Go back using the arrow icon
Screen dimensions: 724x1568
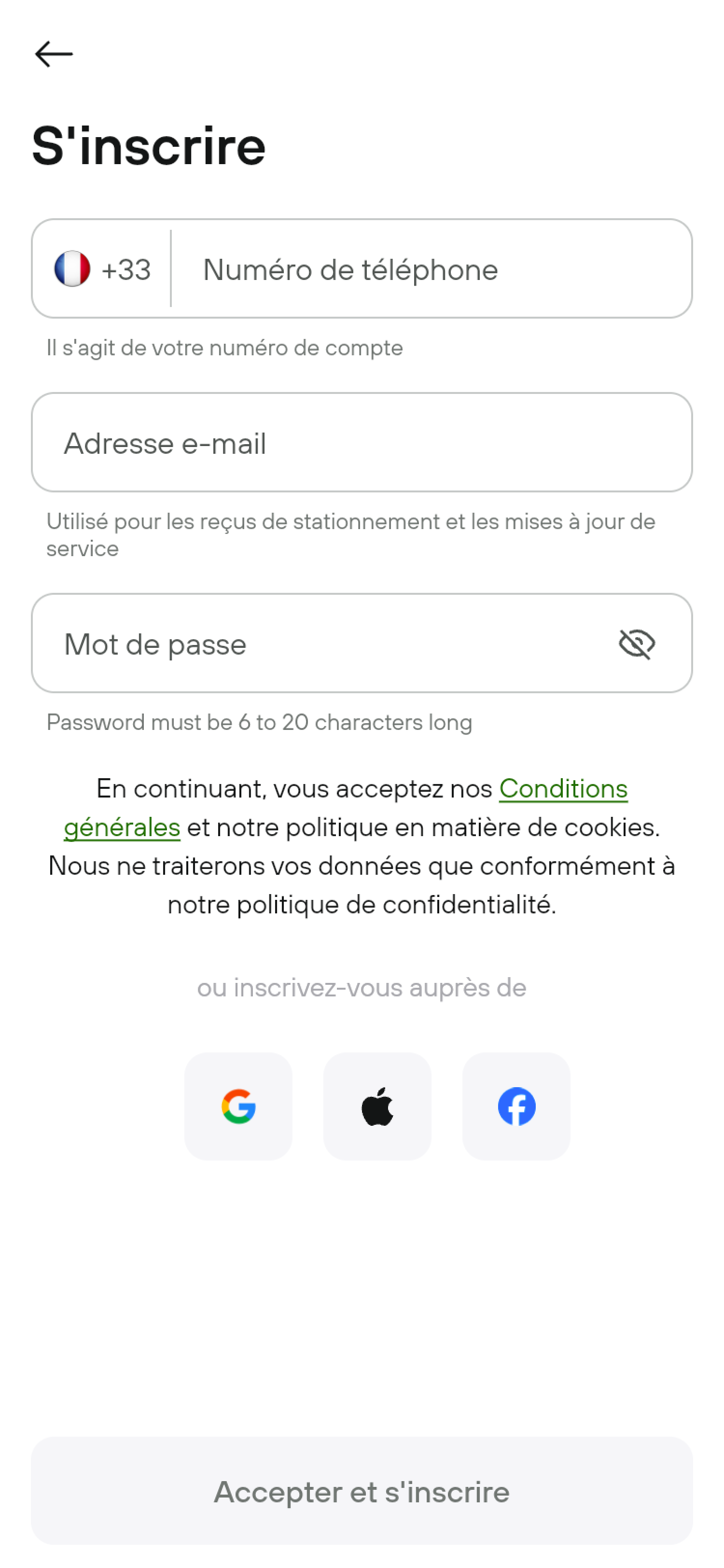[54, 54]
